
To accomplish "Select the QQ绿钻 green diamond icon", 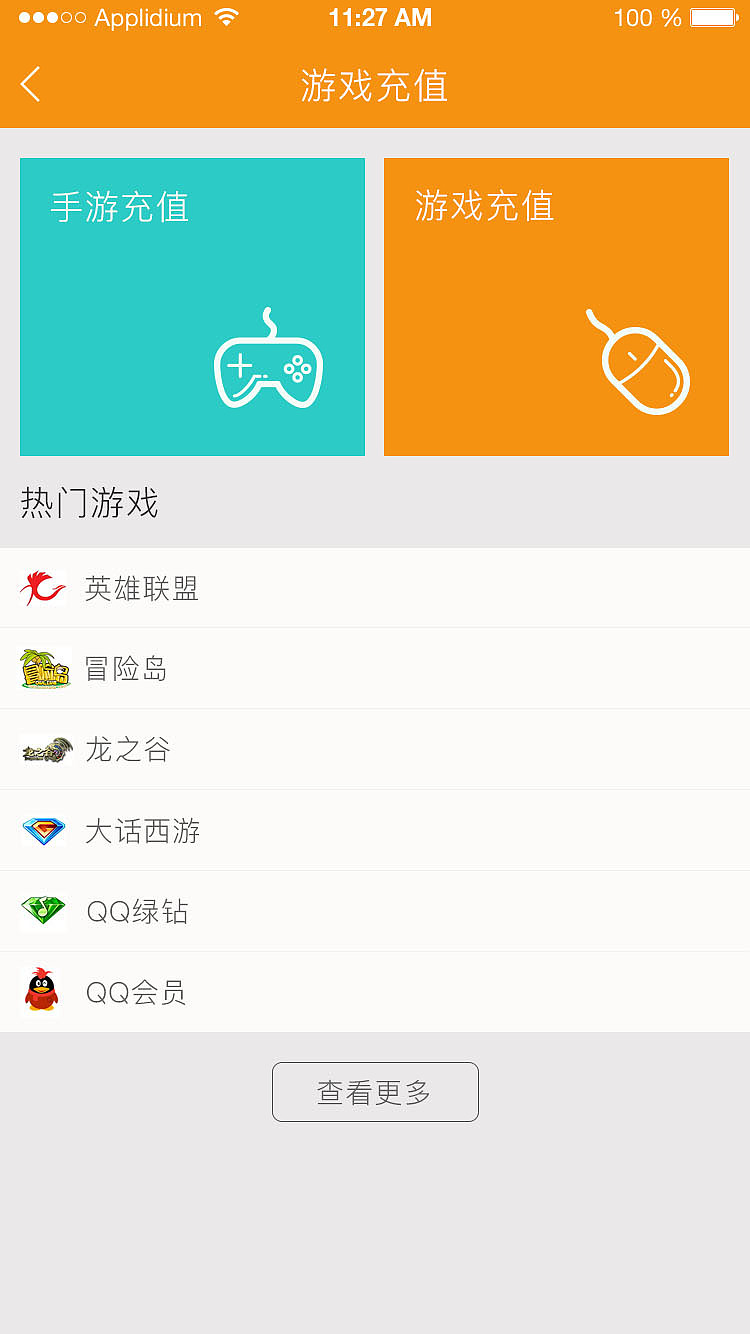I will [44, 911].
